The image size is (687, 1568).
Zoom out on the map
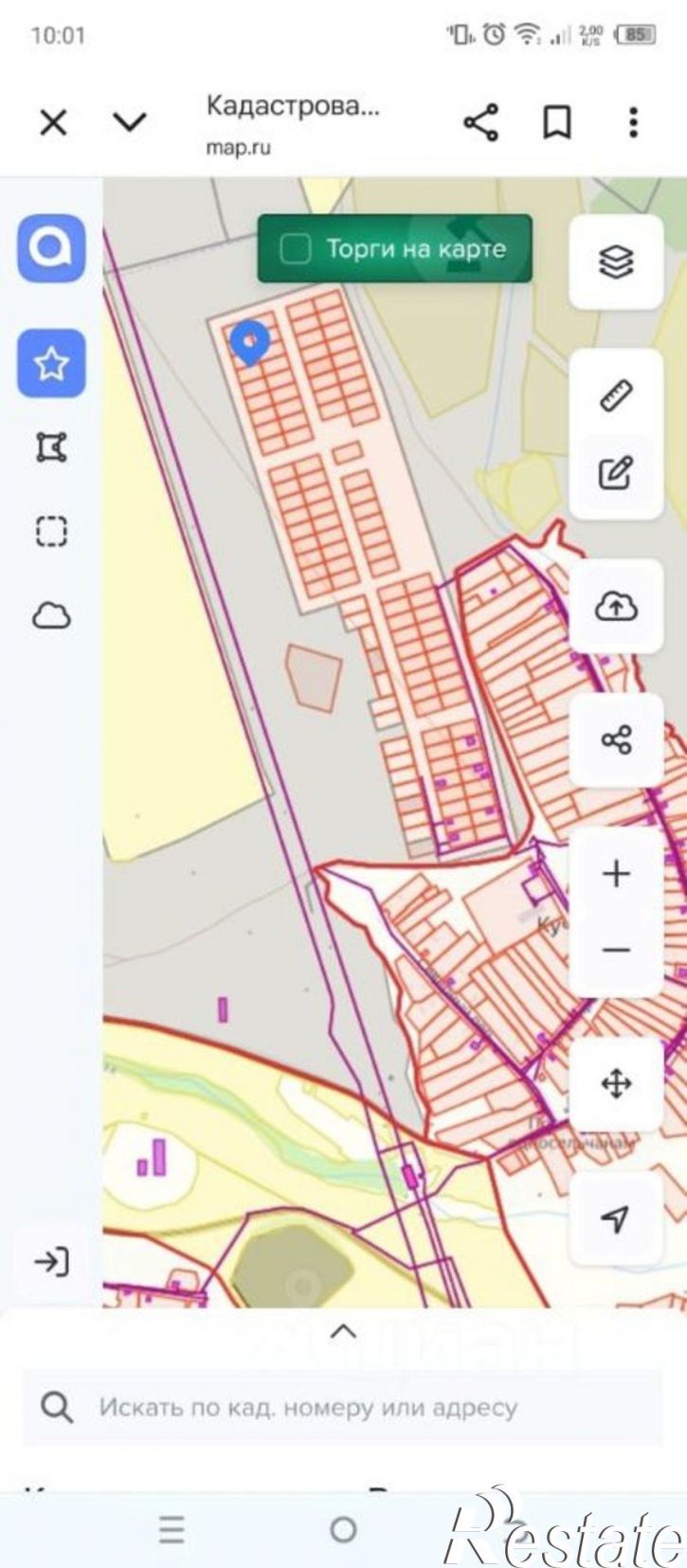616,949
